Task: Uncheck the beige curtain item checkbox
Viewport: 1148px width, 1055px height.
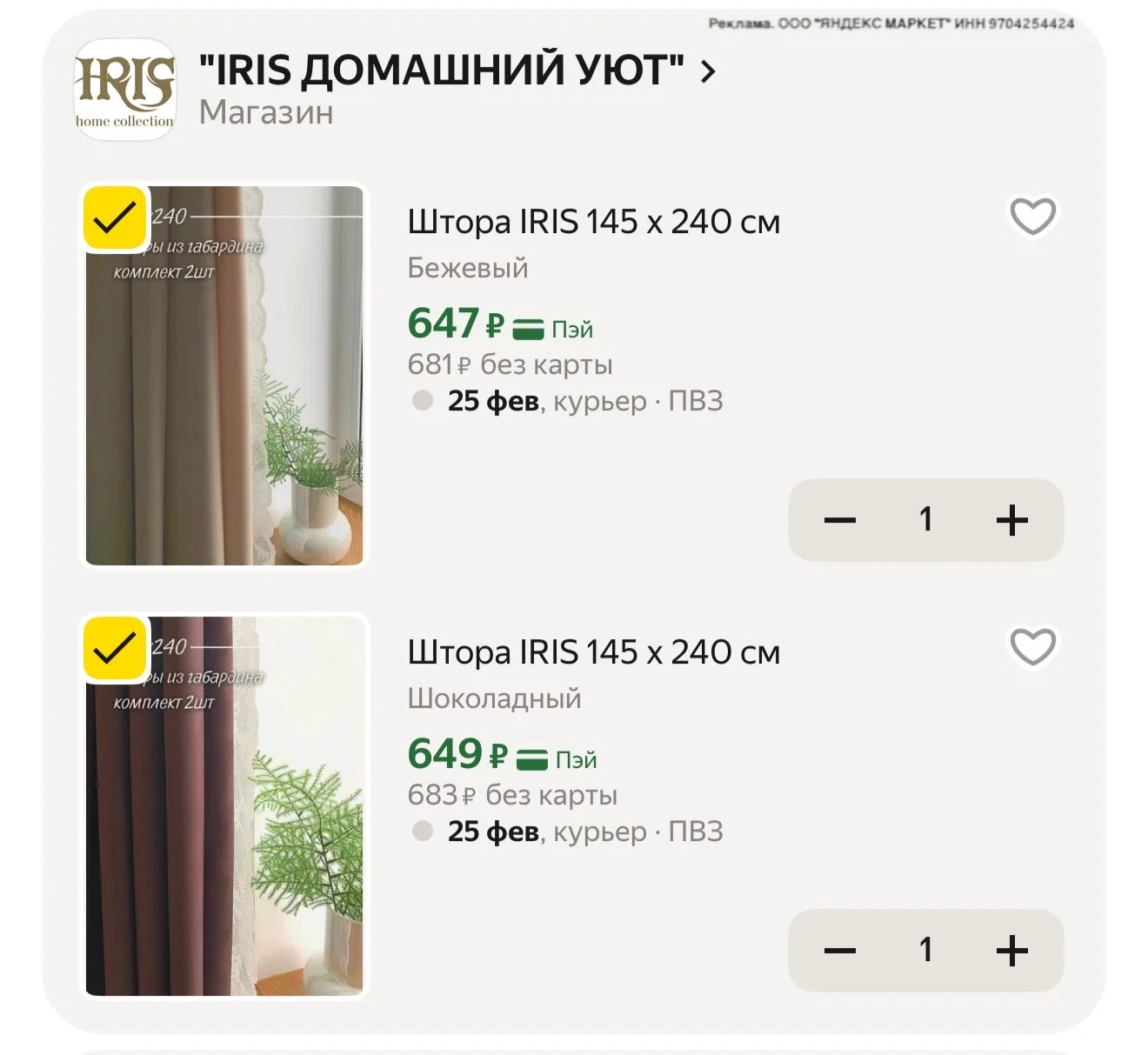Action: point(115,217)
